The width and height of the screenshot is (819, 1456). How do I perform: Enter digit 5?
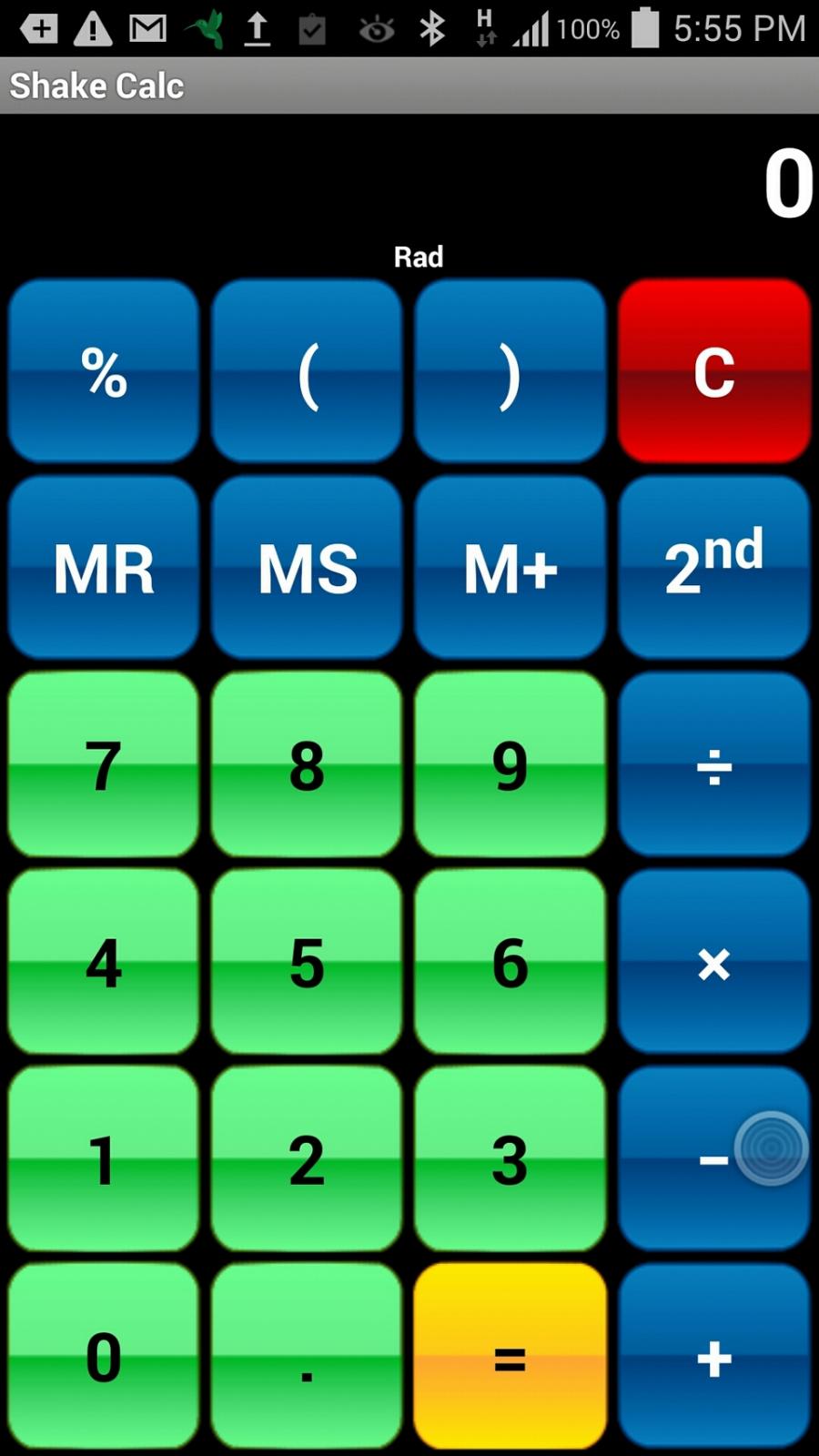(x=307, y=962)
